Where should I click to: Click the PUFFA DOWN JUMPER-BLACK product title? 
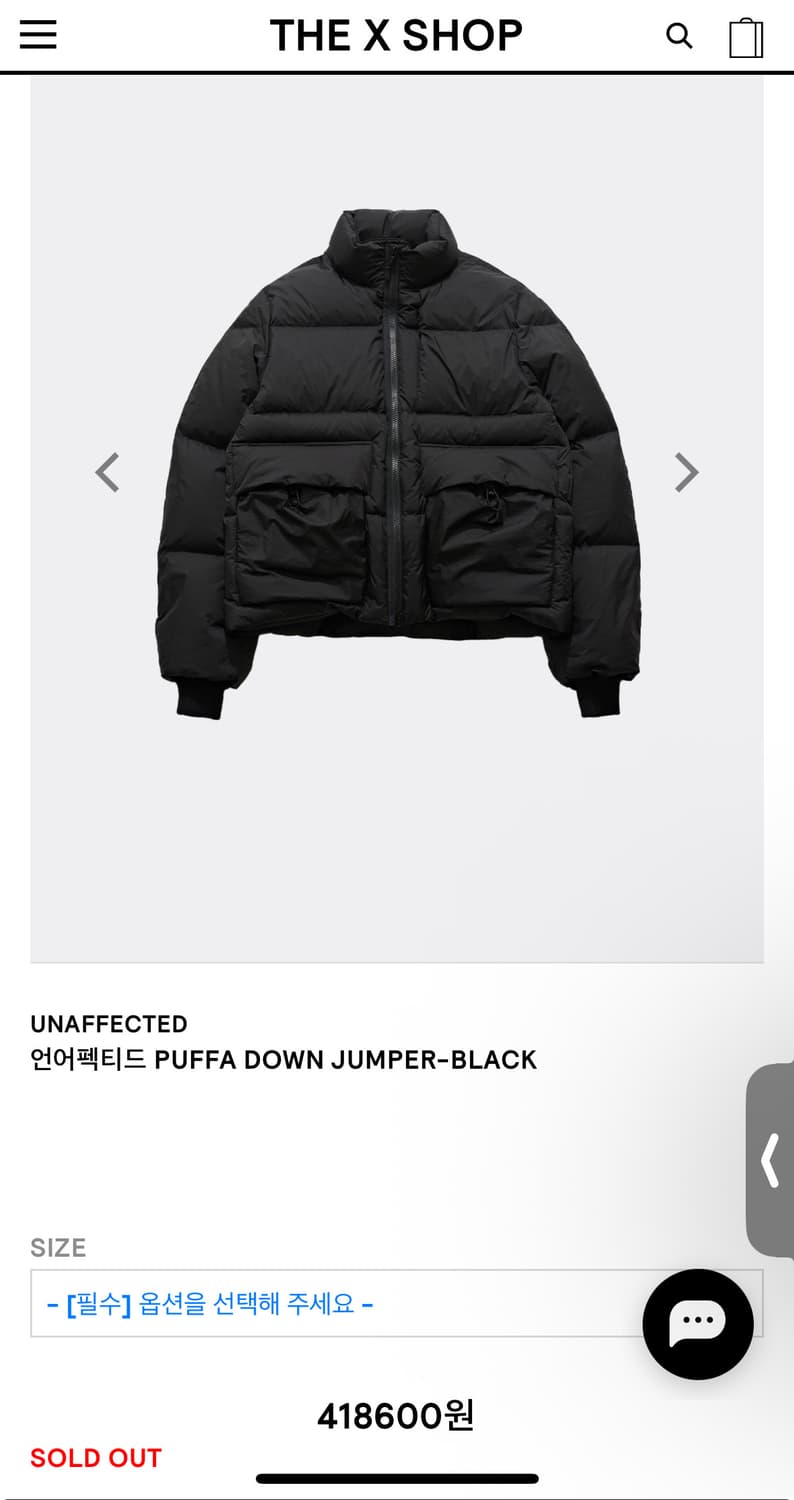coord(283,1059)
